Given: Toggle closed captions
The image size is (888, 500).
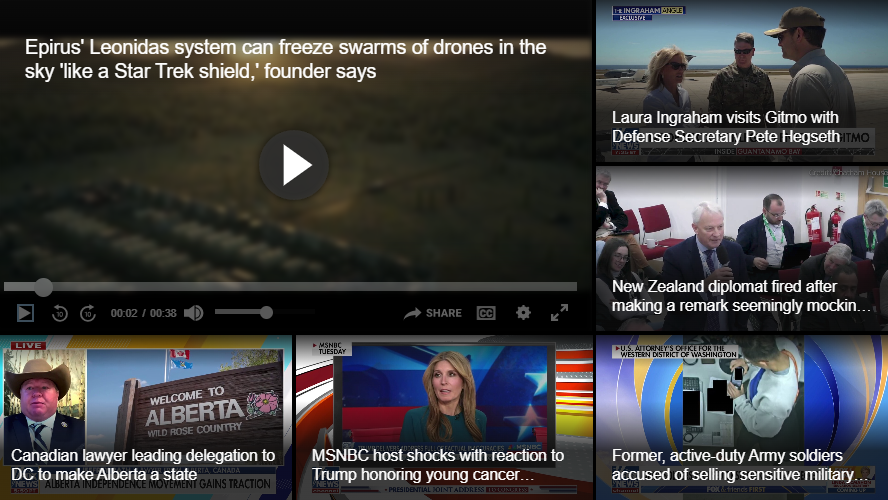Looking at the screenshot, I should point(486,313).
